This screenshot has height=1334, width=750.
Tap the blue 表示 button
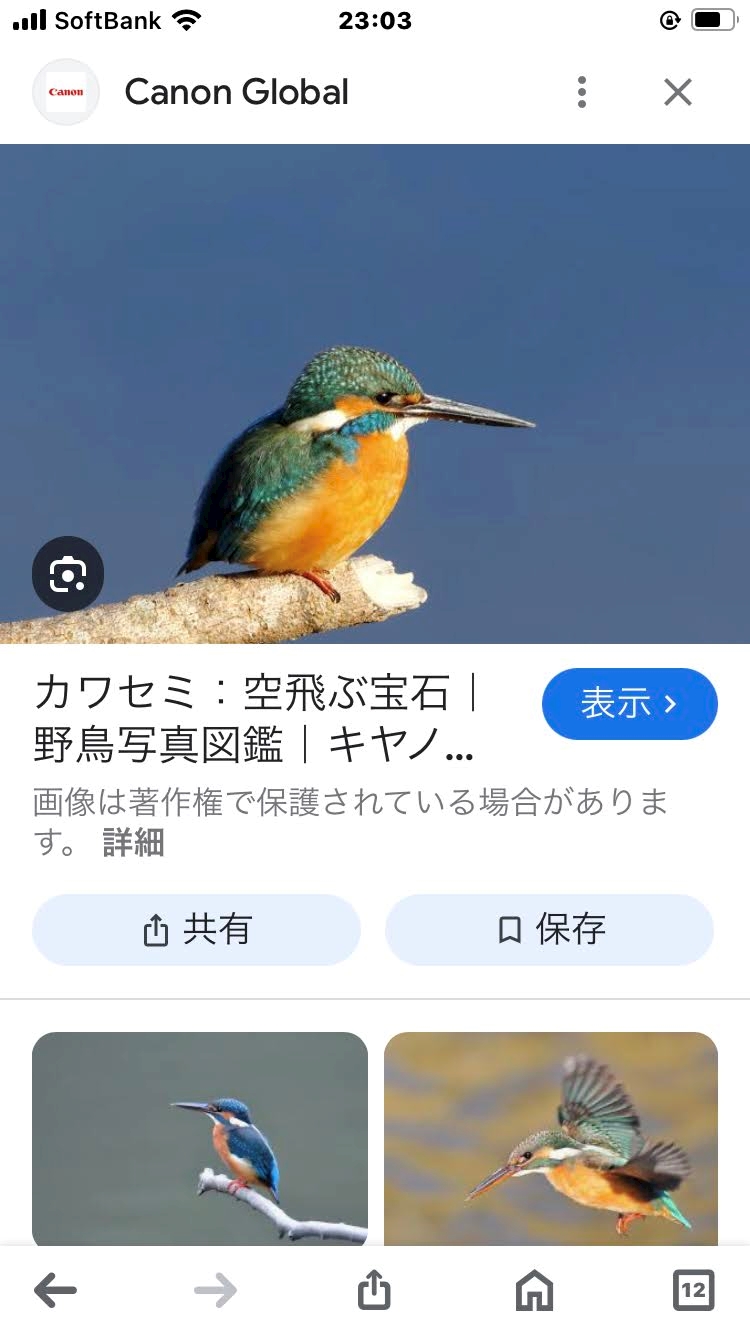click(x=629, y=704)
